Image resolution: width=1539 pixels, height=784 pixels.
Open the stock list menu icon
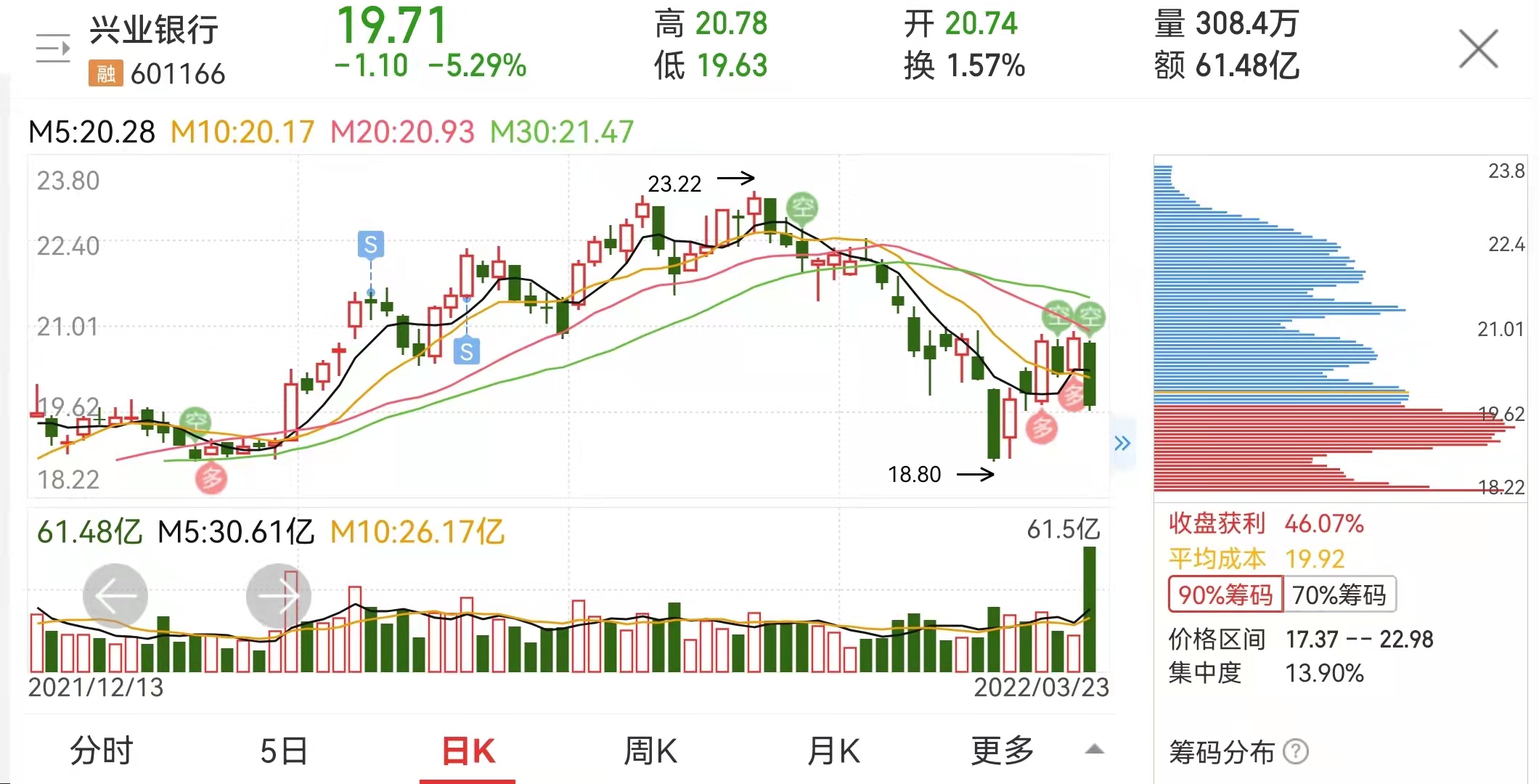click(x=53, y=49)
